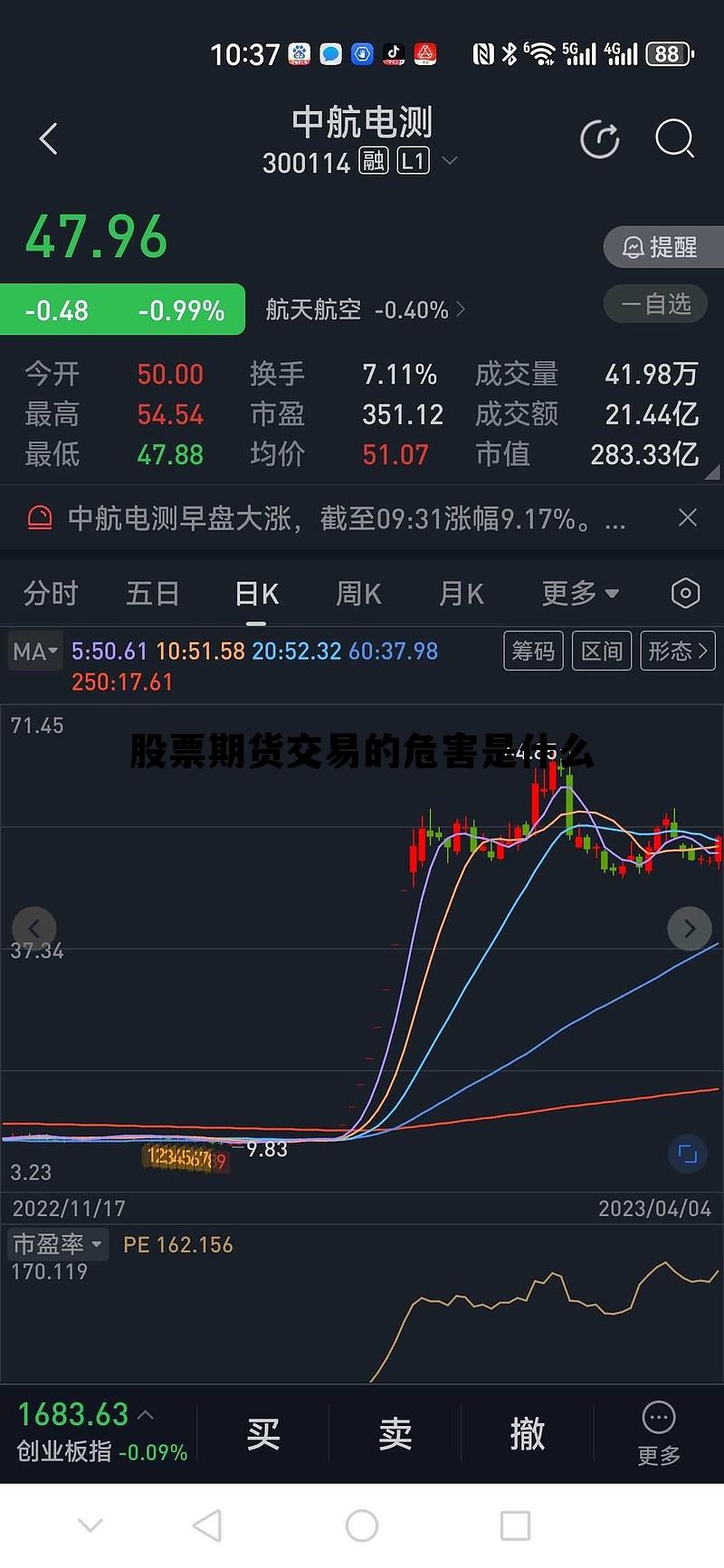Screen dimensions: 724x1568
Task: Expand the 更多 chart type dropdown
Action: 579,593
